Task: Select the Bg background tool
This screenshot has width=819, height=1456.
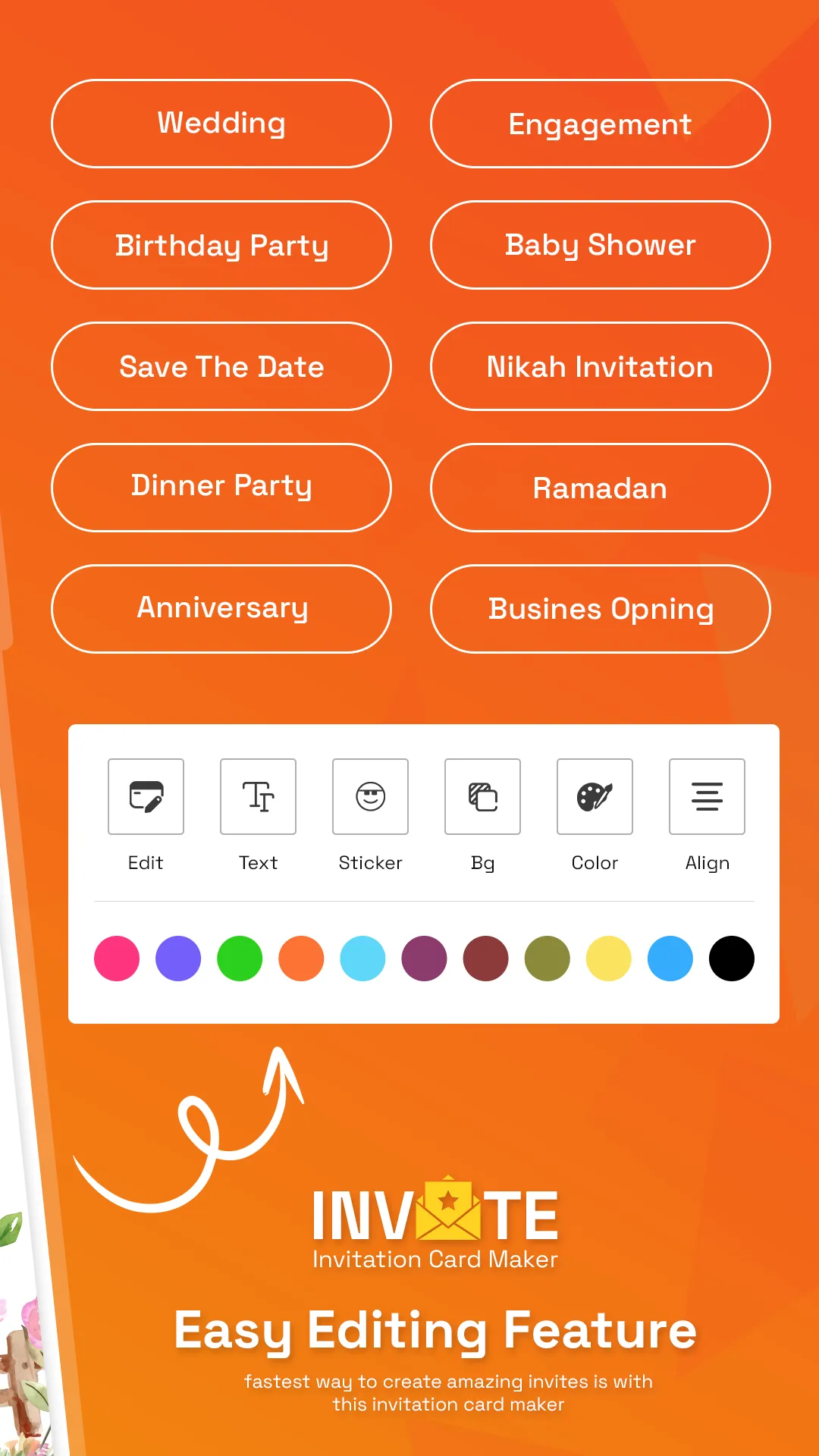Action: (482, 797)
